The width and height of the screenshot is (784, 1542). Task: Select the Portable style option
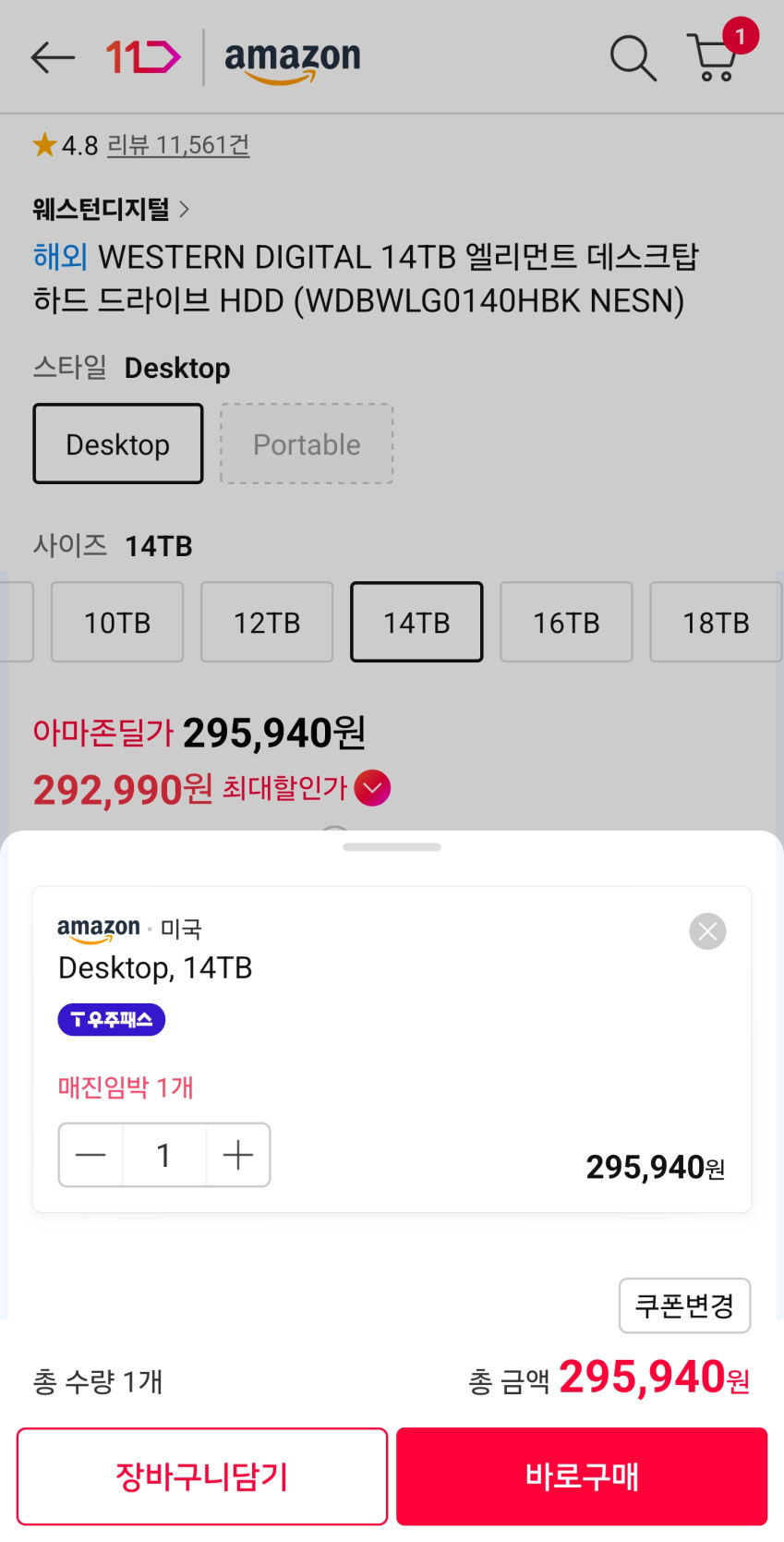[307, 443]
